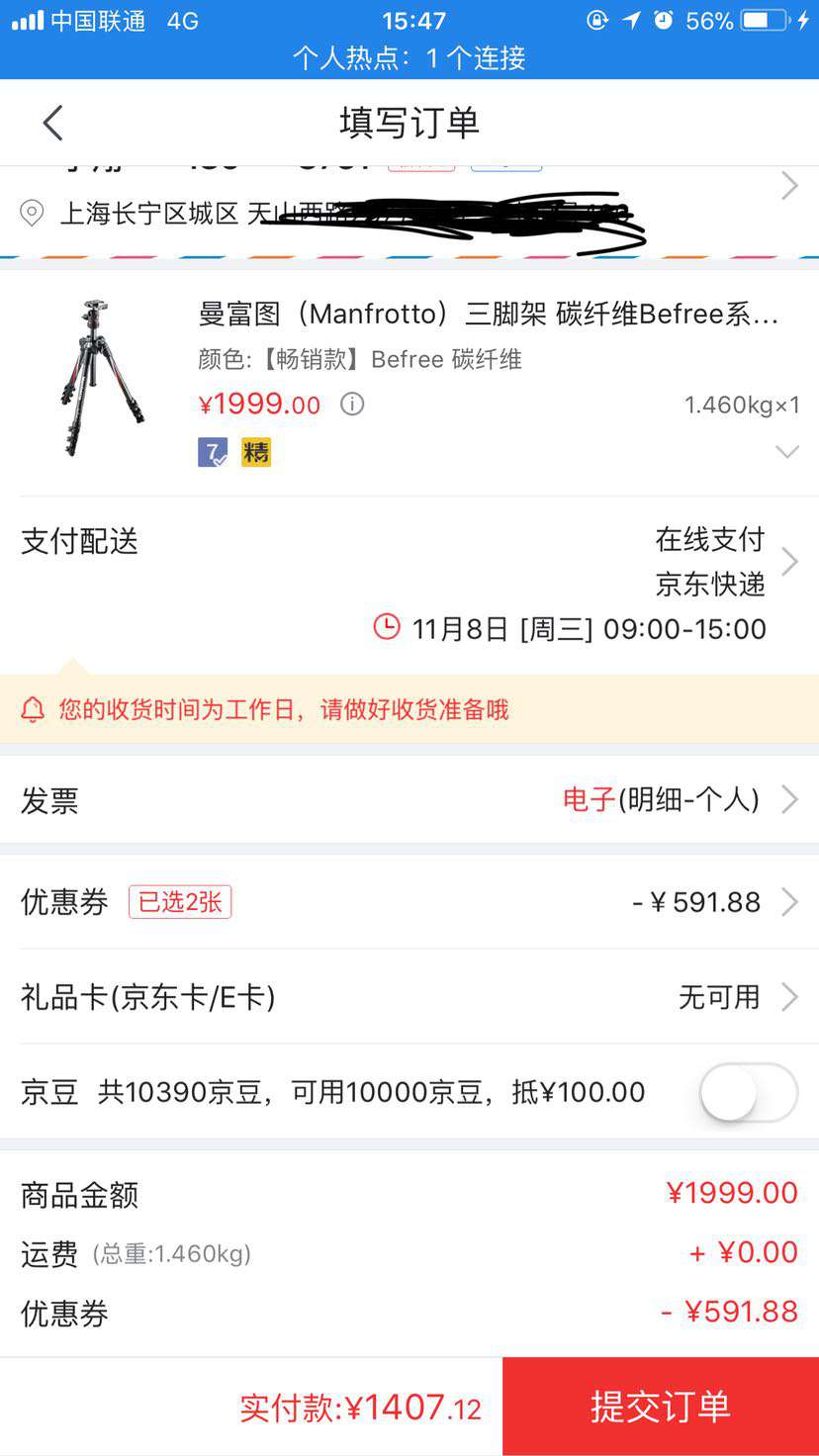
Task: Tap the personal hotspot banner in the status bar
Action: 409,59
